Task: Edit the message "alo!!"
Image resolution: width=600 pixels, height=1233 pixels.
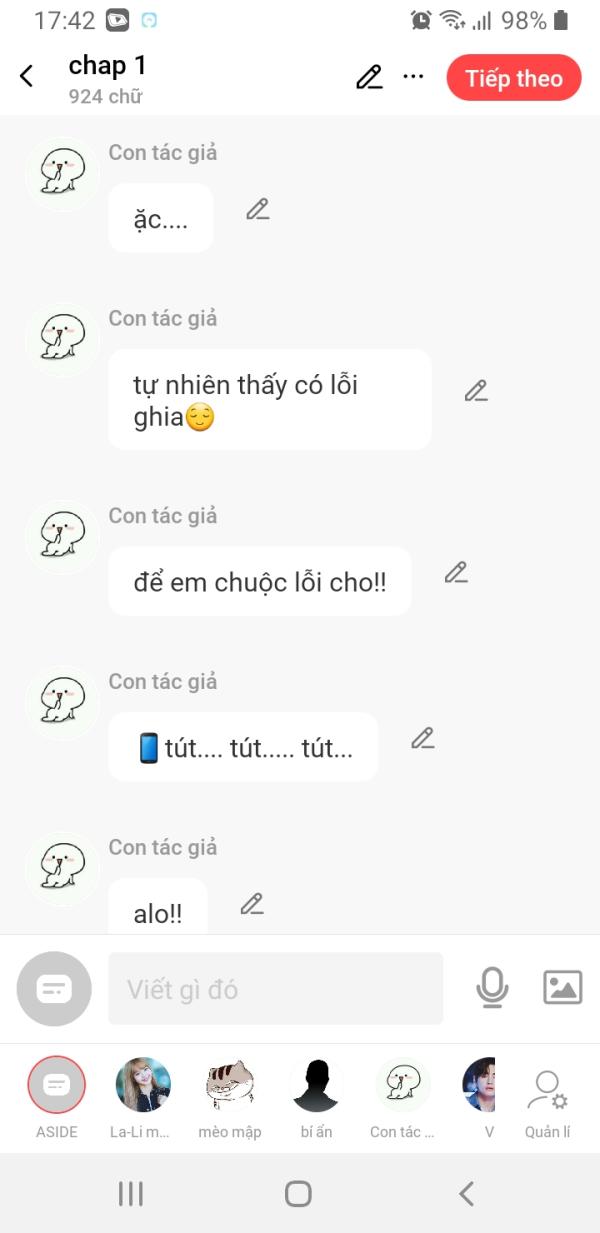Action: pyautogui.click(x=252, y=905)
